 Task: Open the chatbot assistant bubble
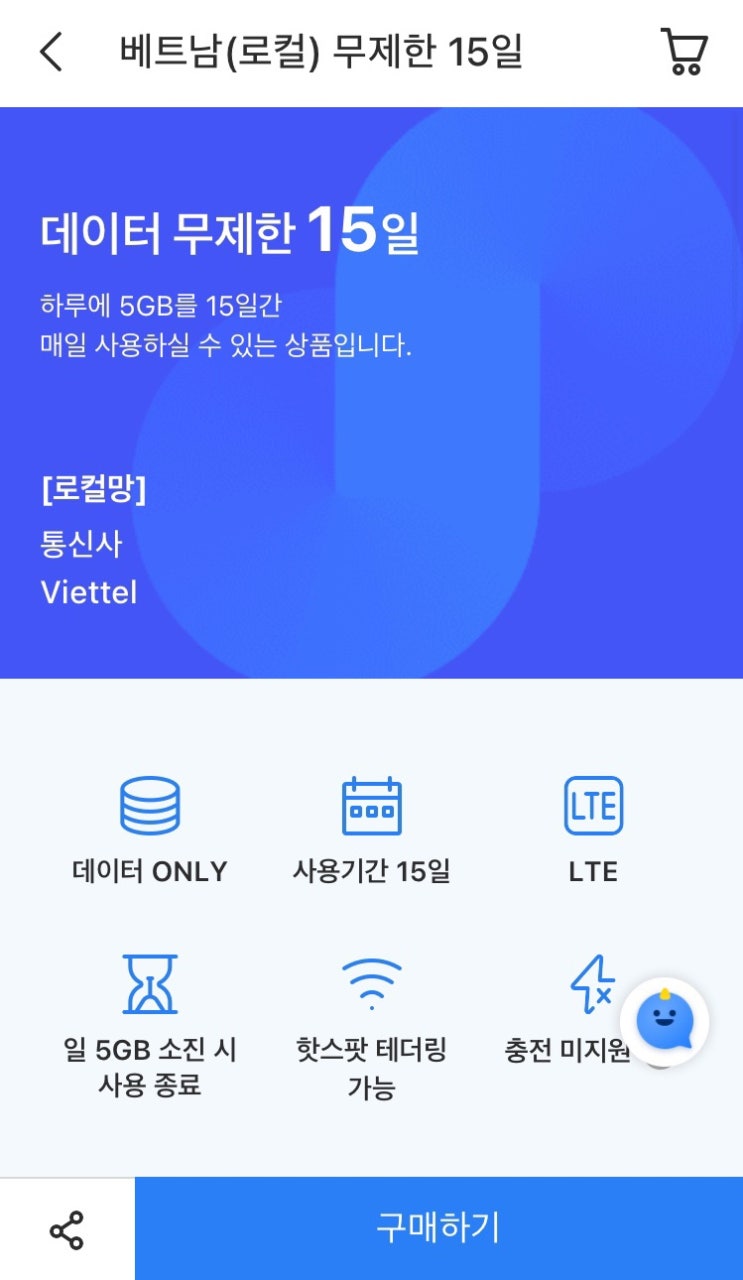coord(665,1022)
